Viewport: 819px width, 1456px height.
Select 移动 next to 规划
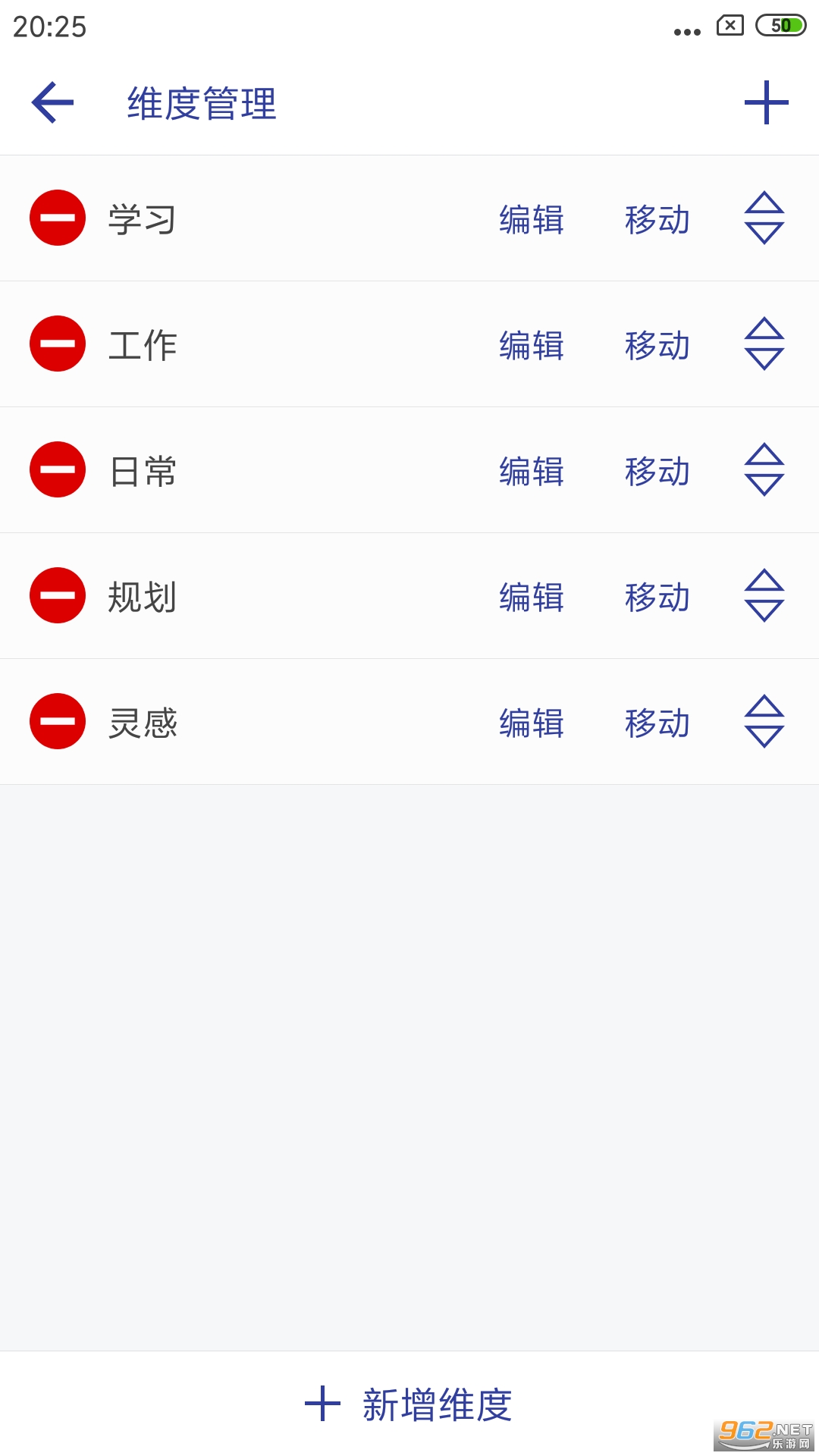pyautogui.click(x=657, y=597)
